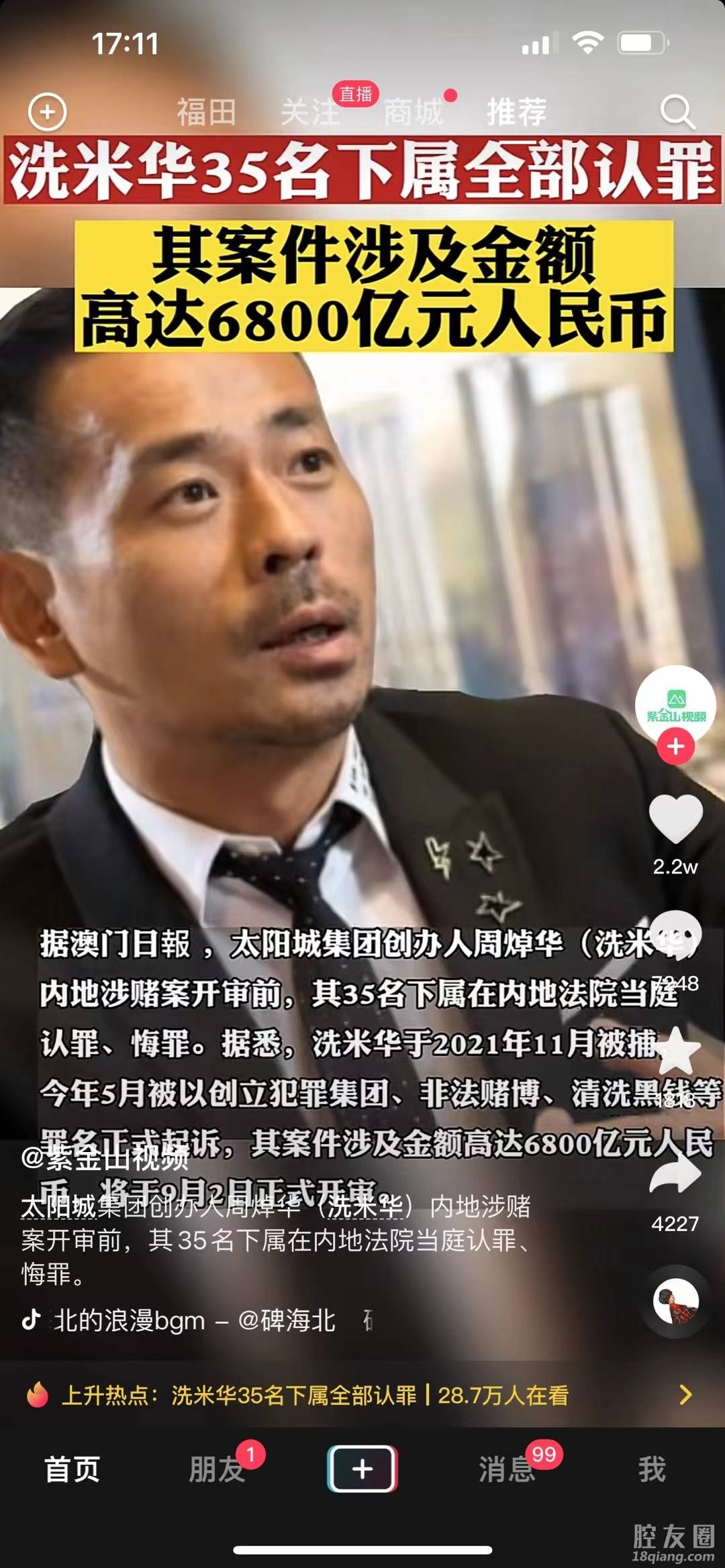
Task: Favorite the video with the star
Action: [675, 1051]
